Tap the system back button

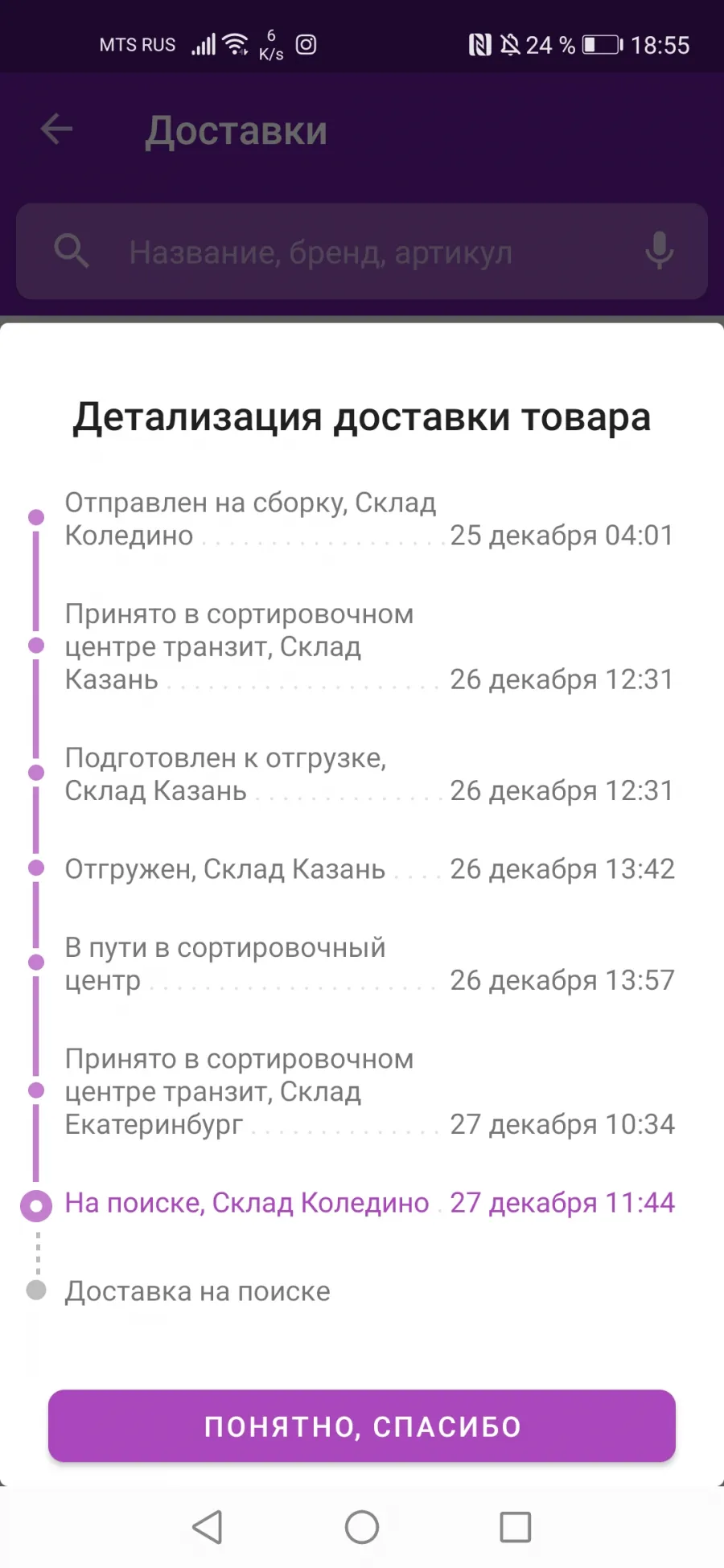pyautogui.click(x=208, y=1527)
